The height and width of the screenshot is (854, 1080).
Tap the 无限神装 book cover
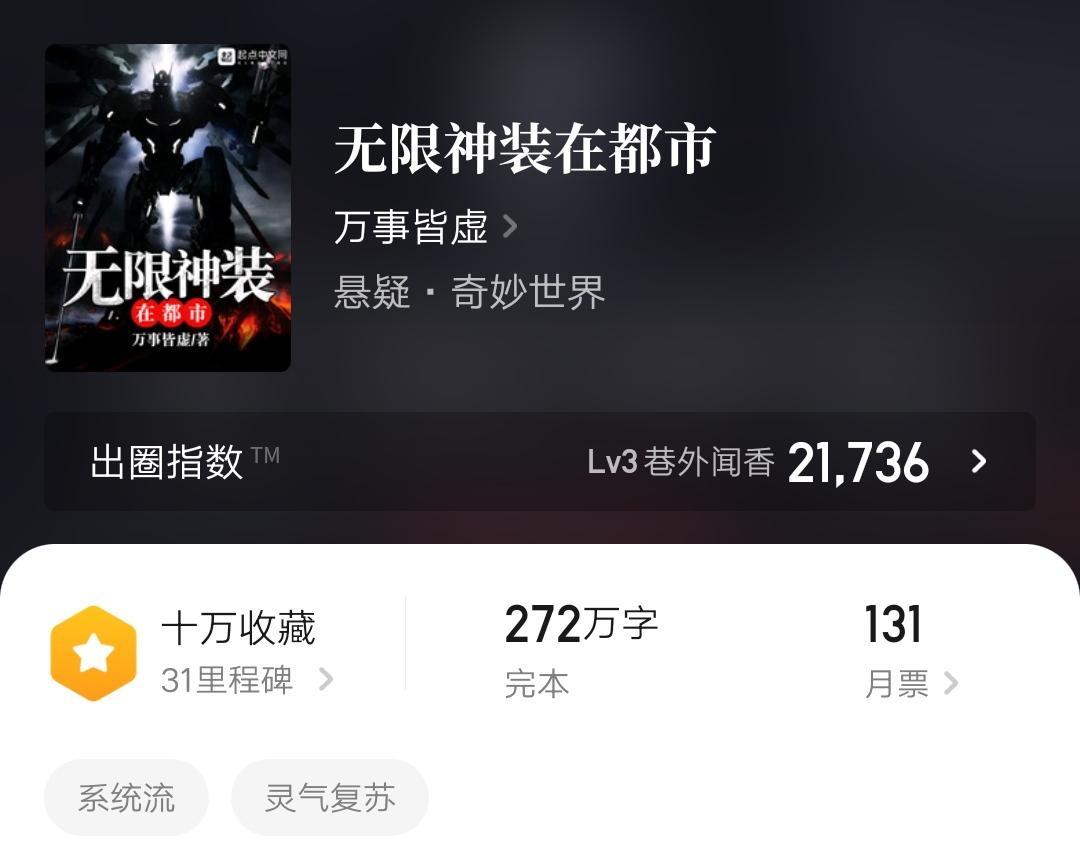[x=168, y=208]
